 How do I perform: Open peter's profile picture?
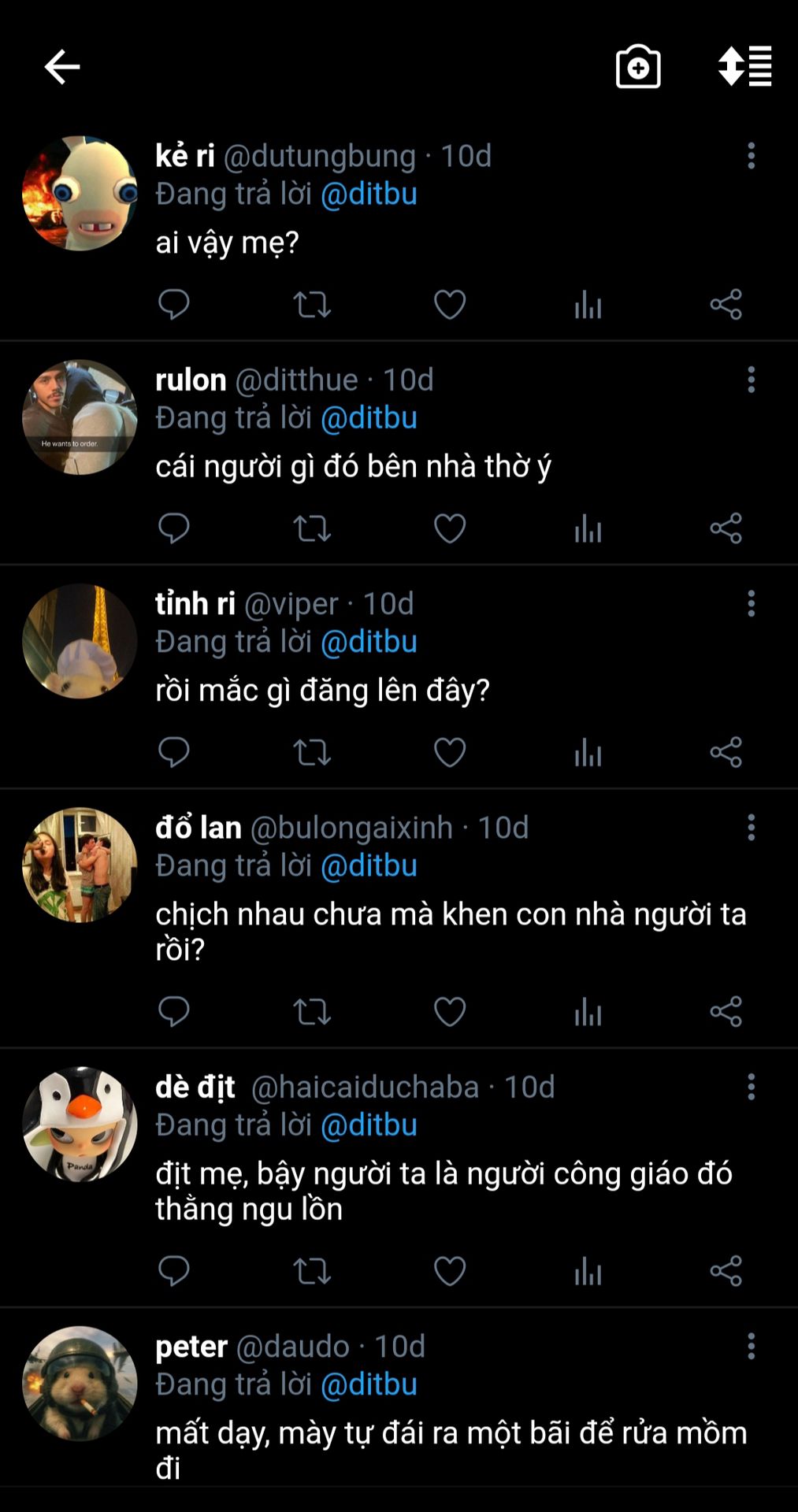coord(80,1384)
